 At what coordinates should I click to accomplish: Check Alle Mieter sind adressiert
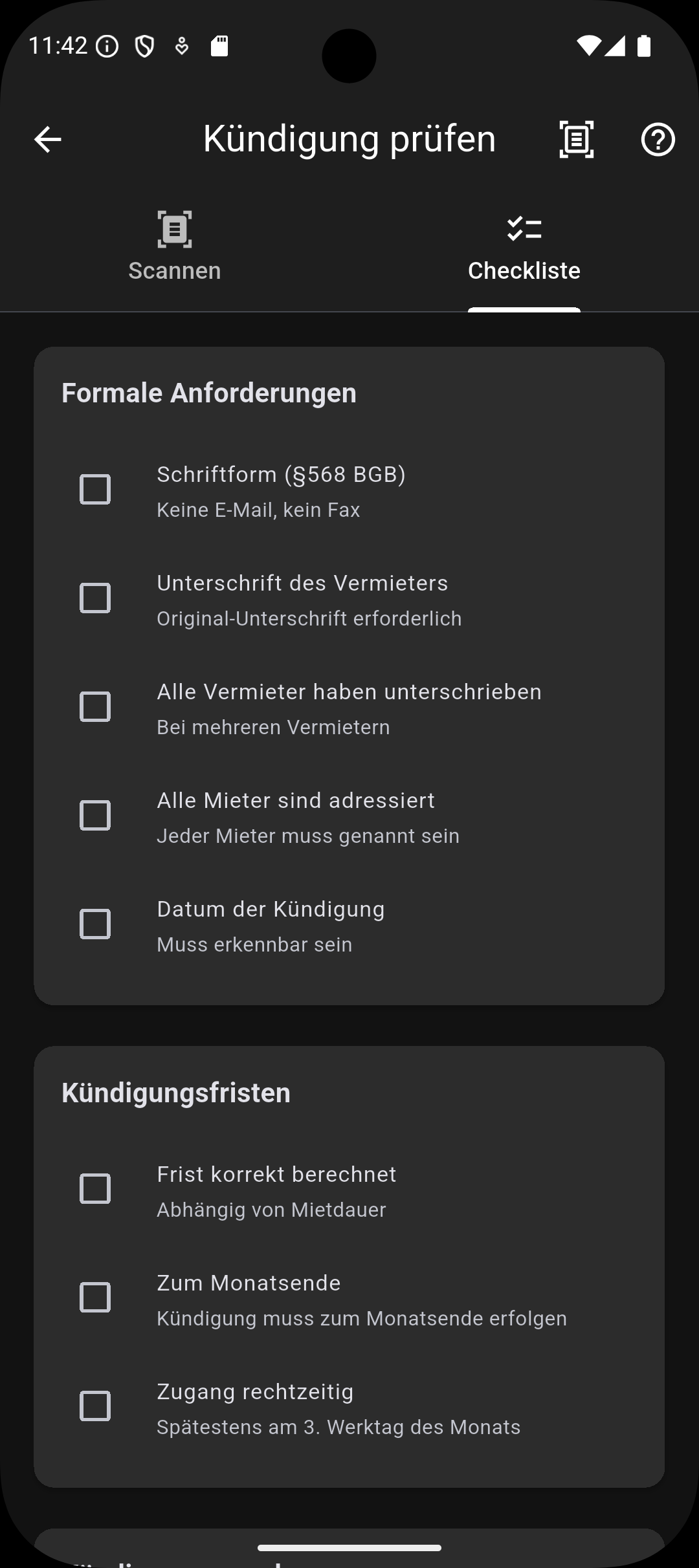click(x=95, y=816)
